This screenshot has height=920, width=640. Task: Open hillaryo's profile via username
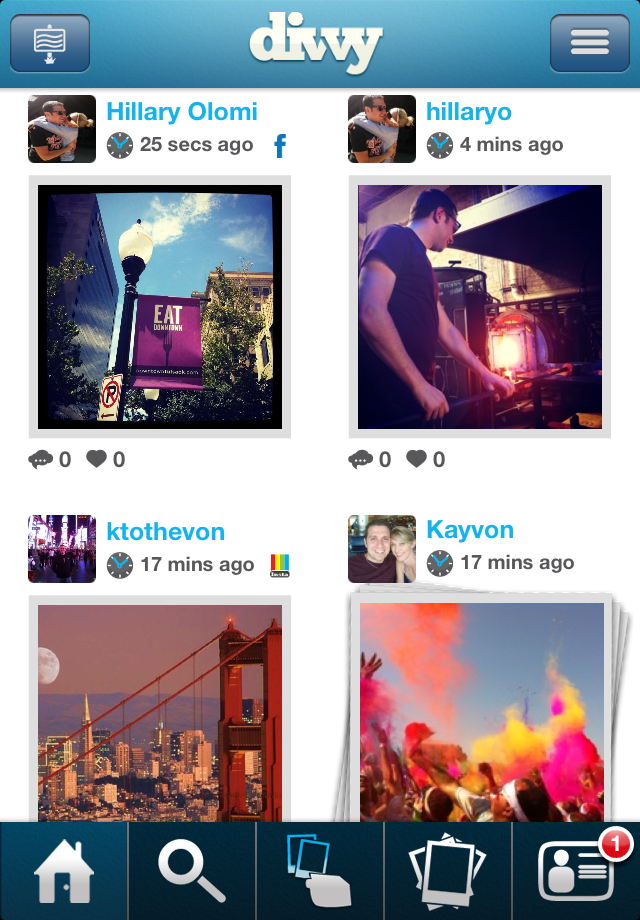(469, 112)
